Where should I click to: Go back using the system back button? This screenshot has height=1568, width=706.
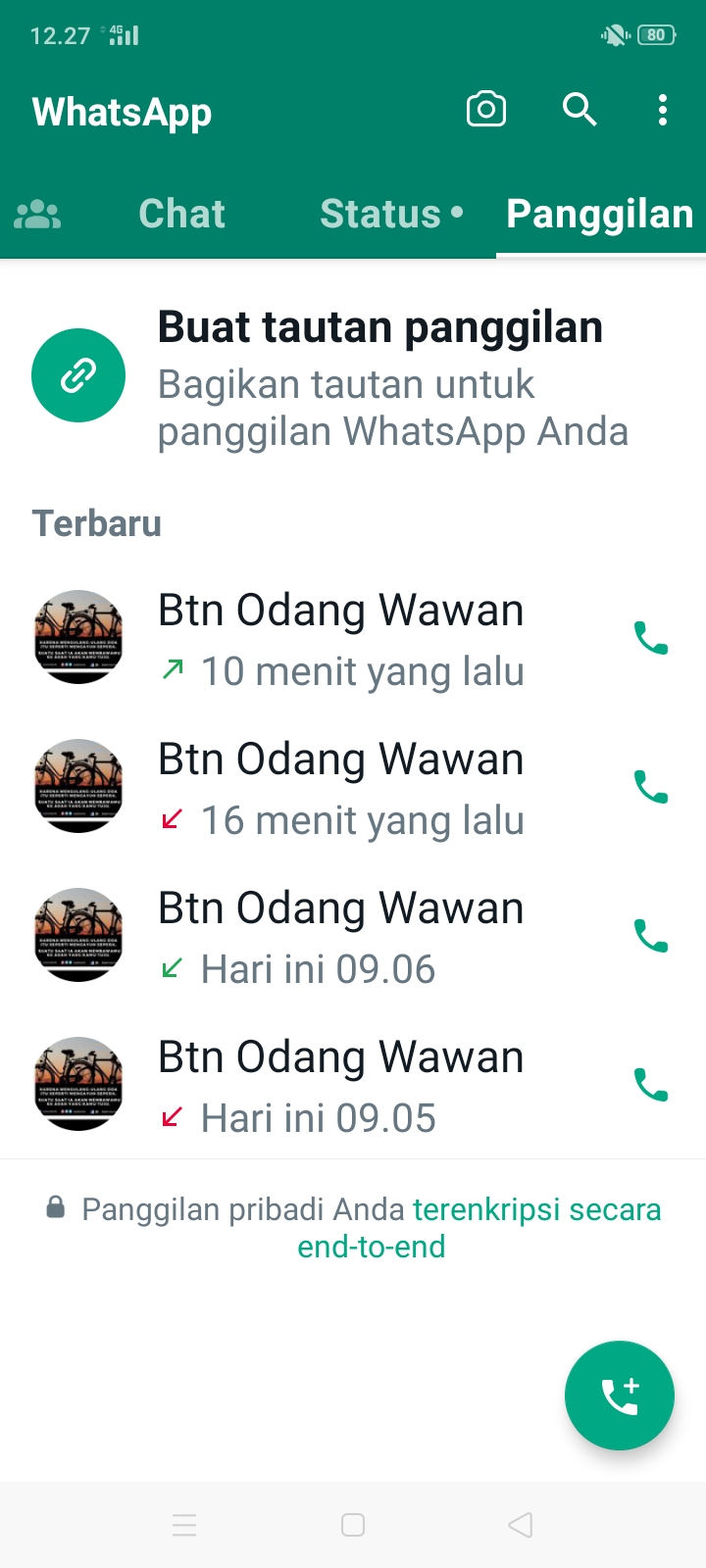[521, 1525]
